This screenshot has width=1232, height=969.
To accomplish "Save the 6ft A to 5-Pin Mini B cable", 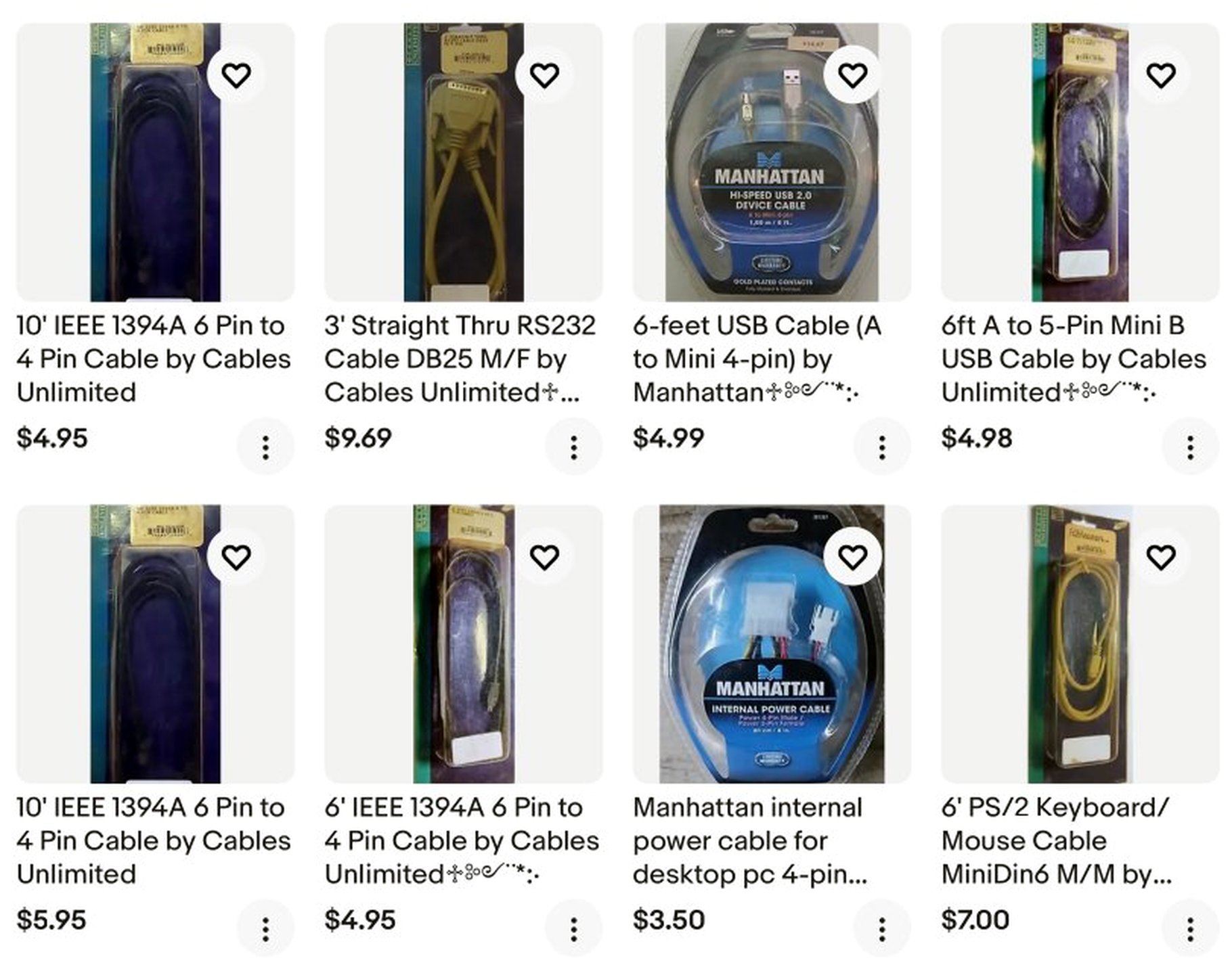I will coord(1160,75).
